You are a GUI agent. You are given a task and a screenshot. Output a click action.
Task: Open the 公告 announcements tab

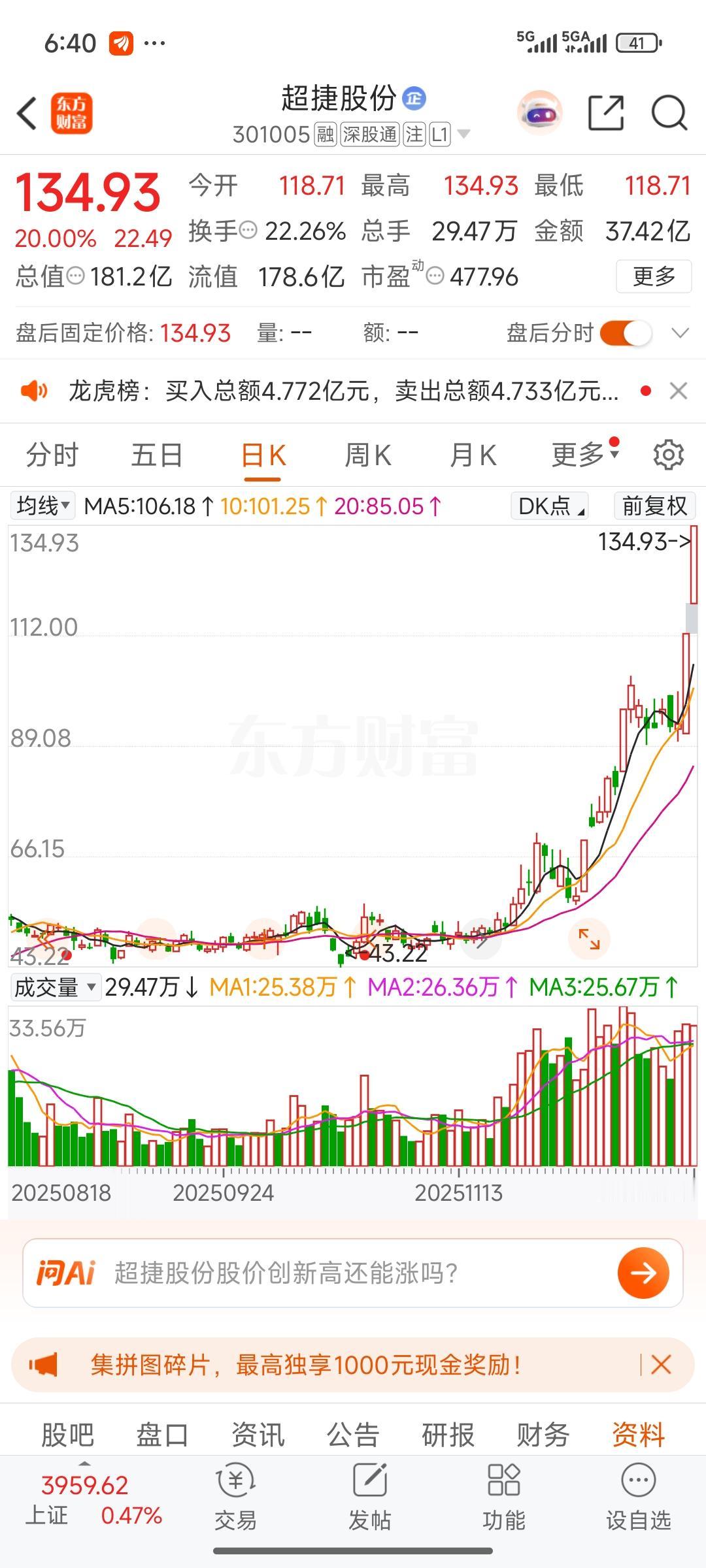[x=353, y=1434]
